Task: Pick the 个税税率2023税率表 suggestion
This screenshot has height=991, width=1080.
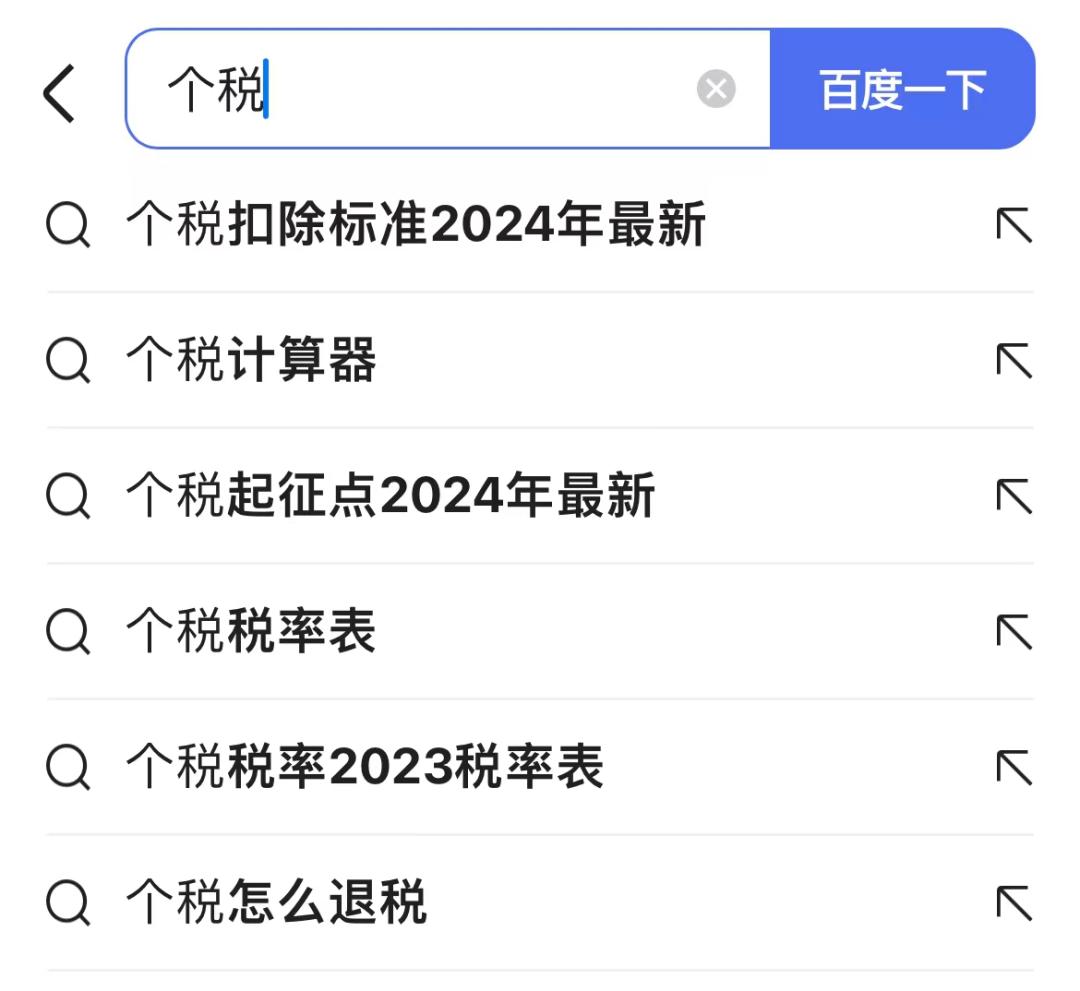Action: point(365,767)
